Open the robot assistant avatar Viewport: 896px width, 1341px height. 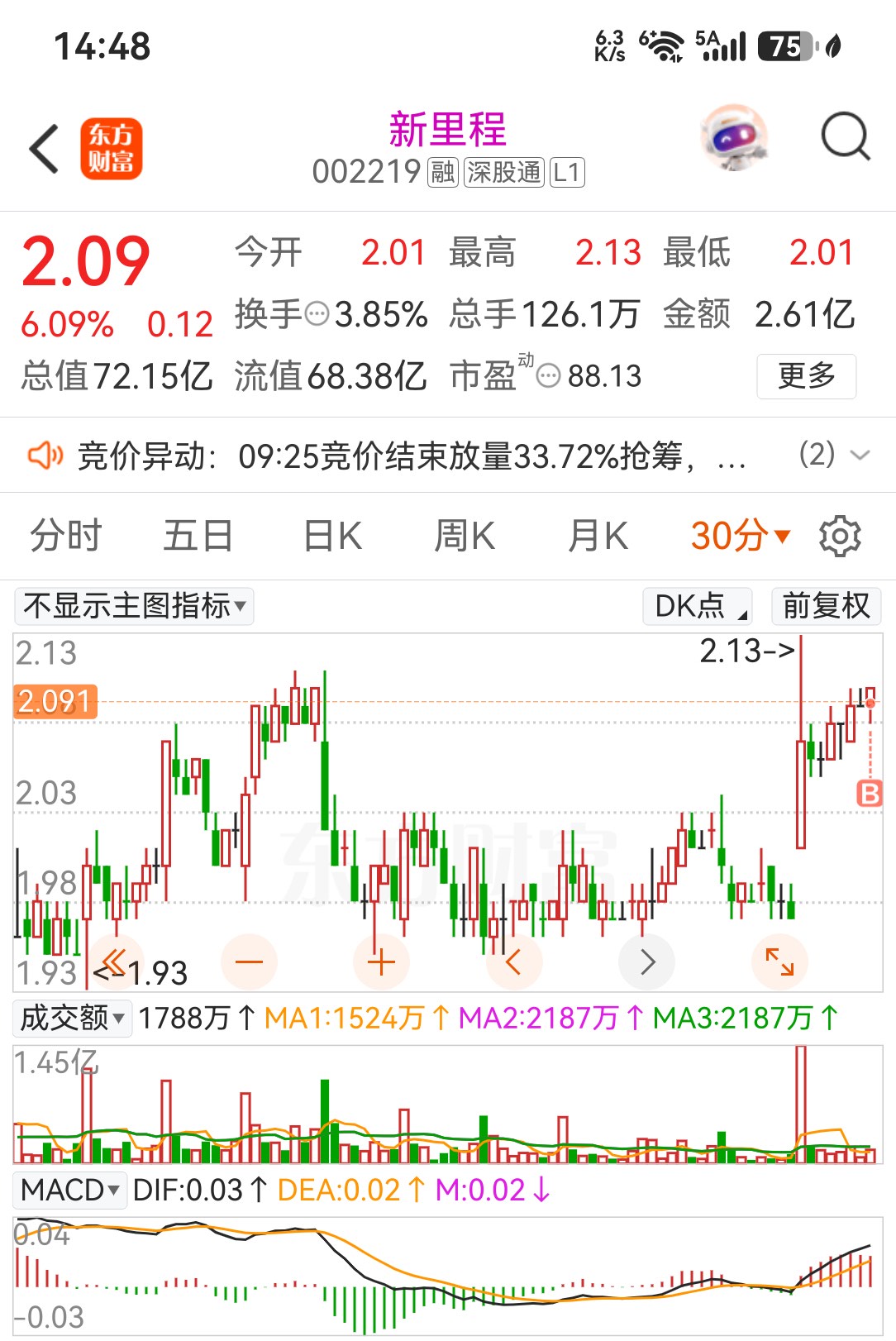click(x=733, y=136)
